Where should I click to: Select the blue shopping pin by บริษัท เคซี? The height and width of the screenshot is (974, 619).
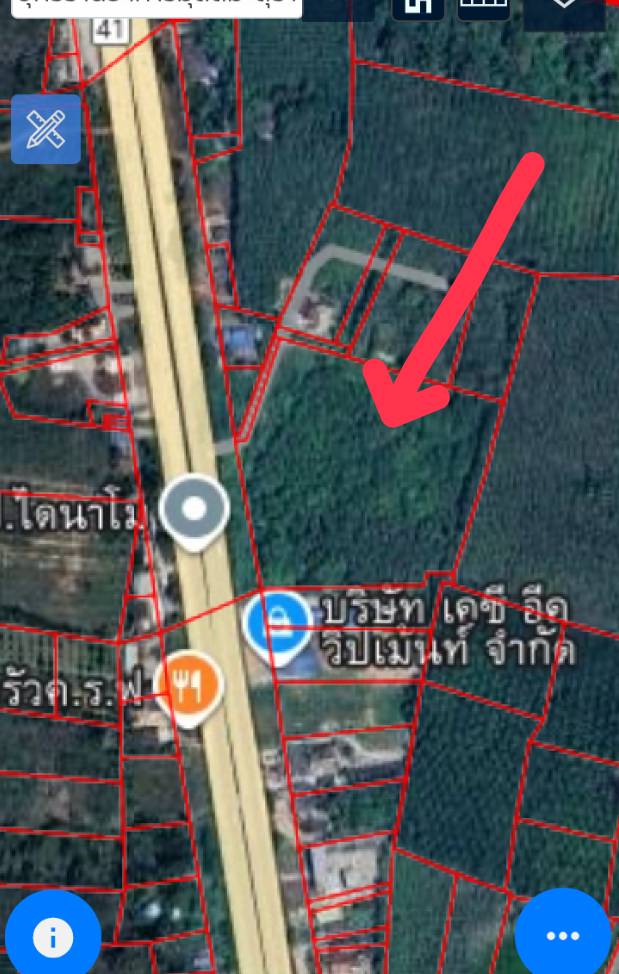coord(279,626)
